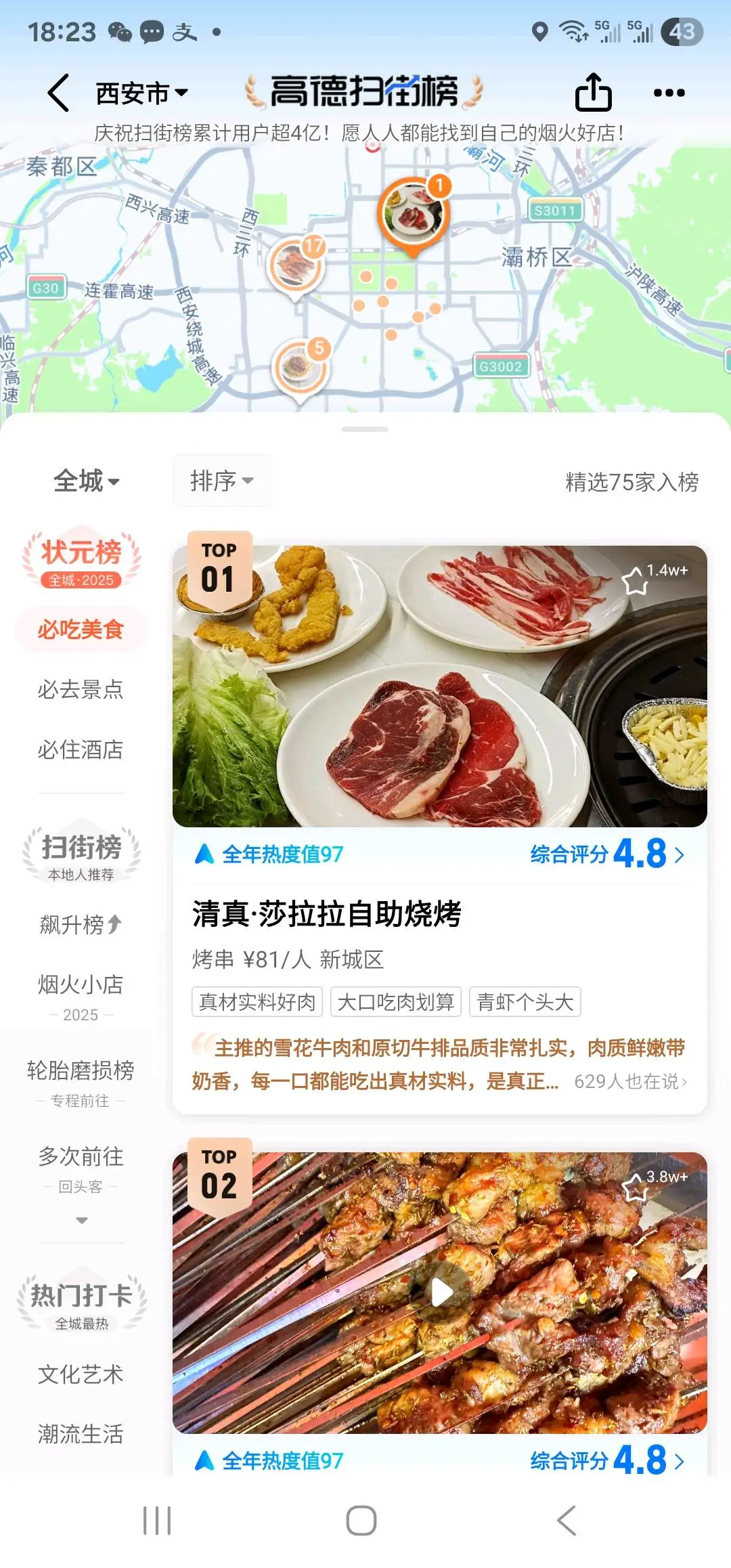Open the 排序 sort dropdown
The width and height of the screenshot is (731, 1568).
tap(221, 481)
